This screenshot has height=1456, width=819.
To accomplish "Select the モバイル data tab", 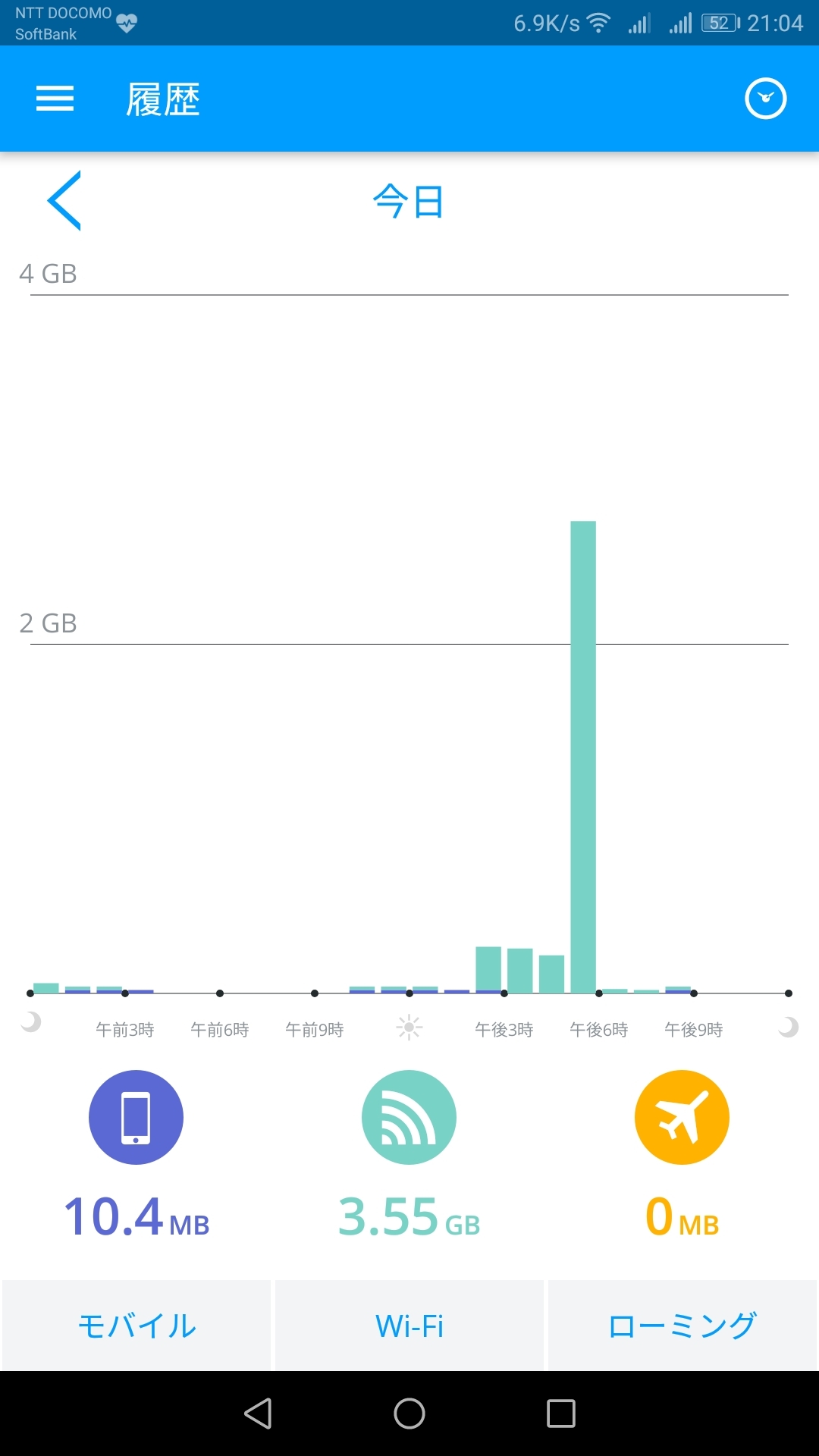I will [136, 1326].
